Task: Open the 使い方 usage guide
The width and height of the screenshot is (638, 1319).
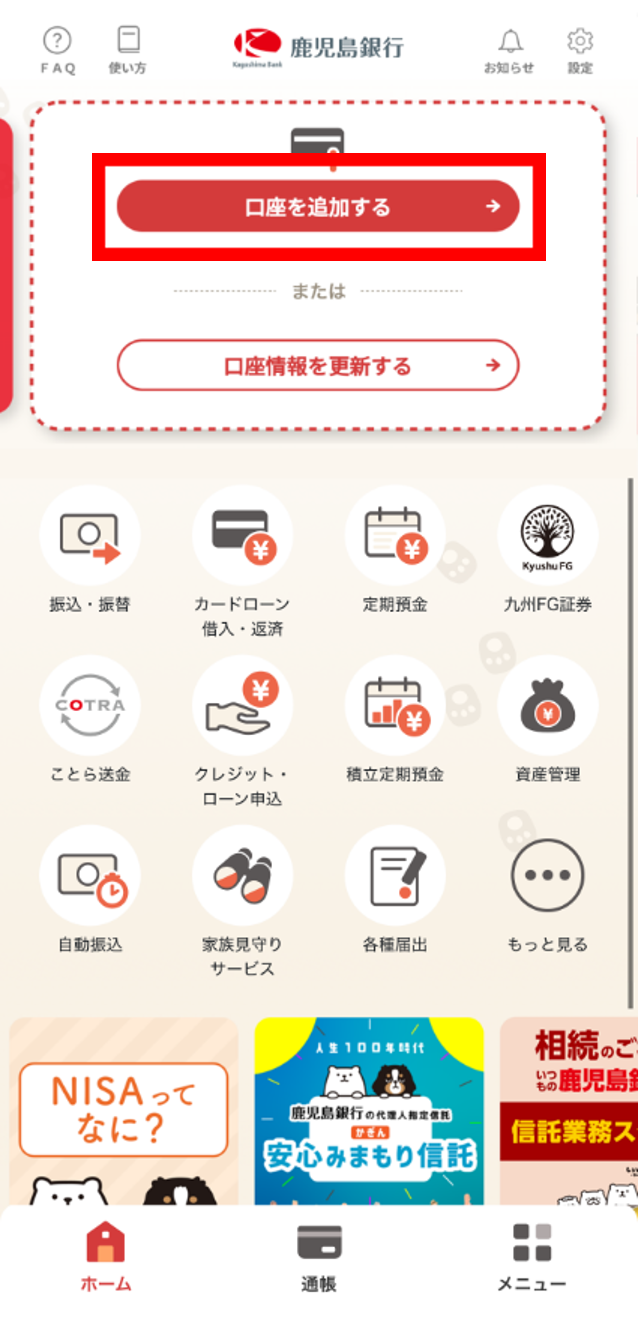Action: pyautogui.click(x=127, y=50)
